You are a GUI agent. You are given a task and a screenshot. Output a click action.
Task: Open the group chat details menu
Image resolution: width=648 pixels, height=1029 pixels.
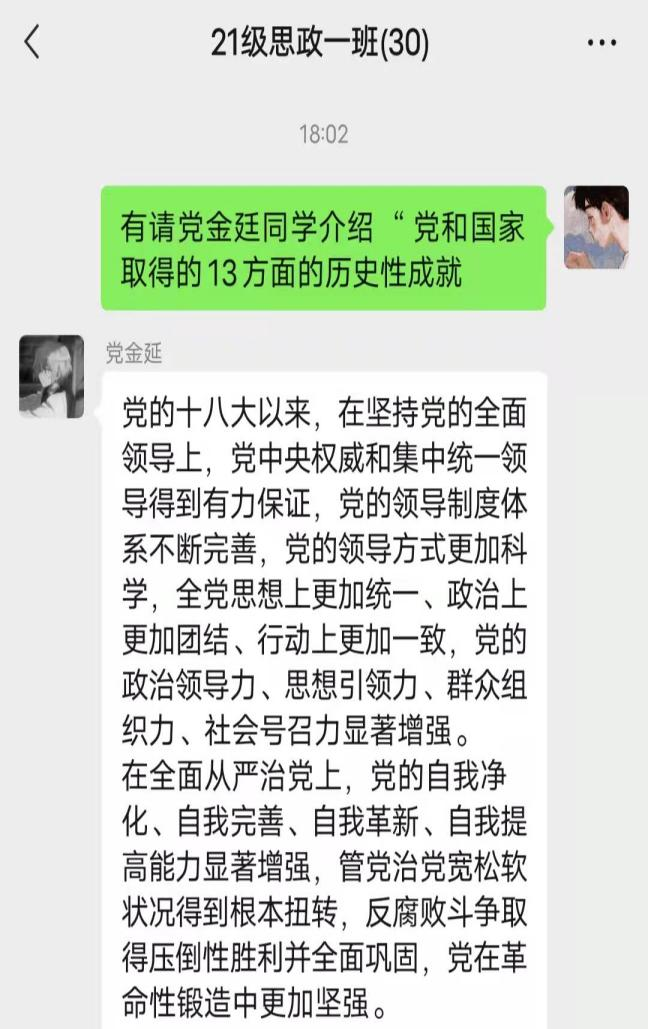click(601, 43)
